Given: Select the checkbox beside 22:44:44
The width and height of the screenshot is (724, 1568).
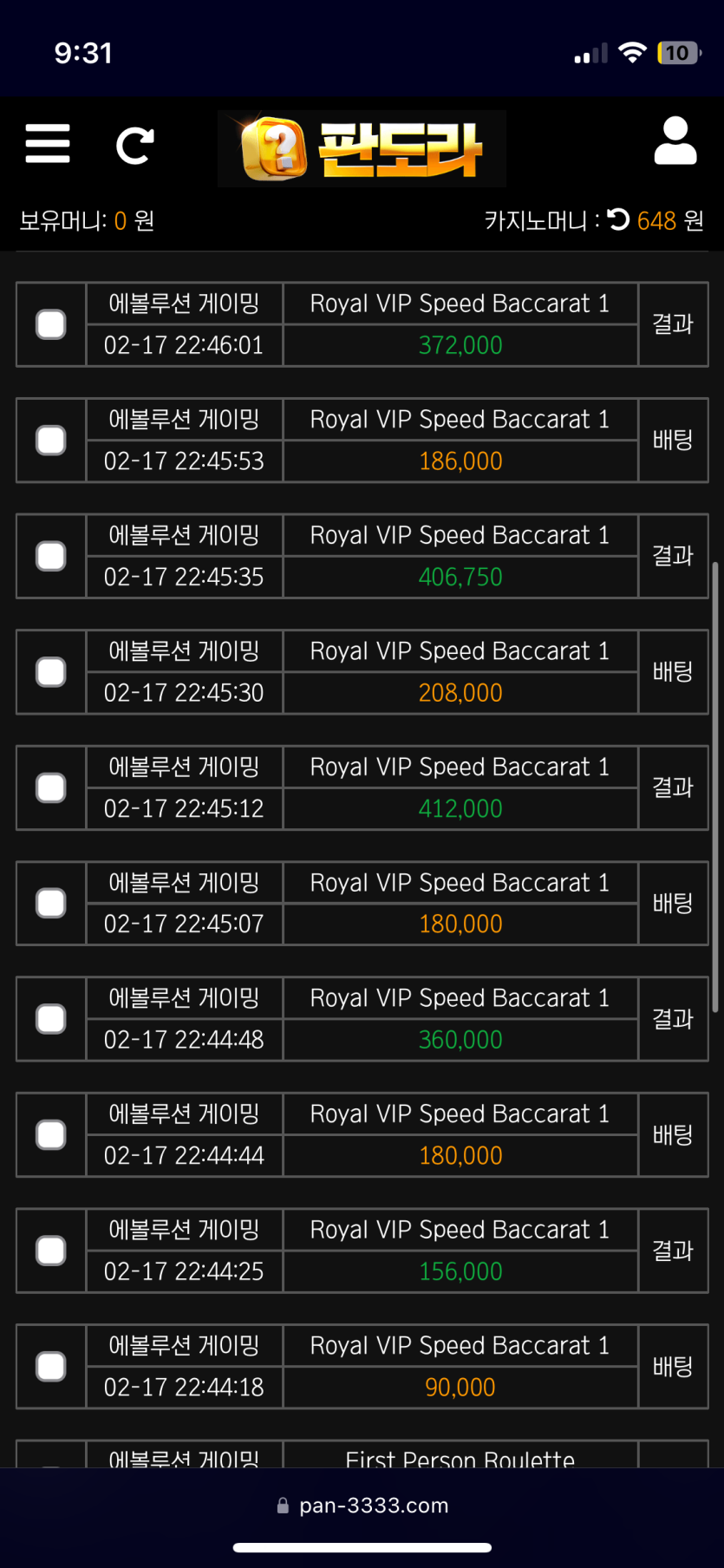Looking at the screenshot, I should point(51,1135).
